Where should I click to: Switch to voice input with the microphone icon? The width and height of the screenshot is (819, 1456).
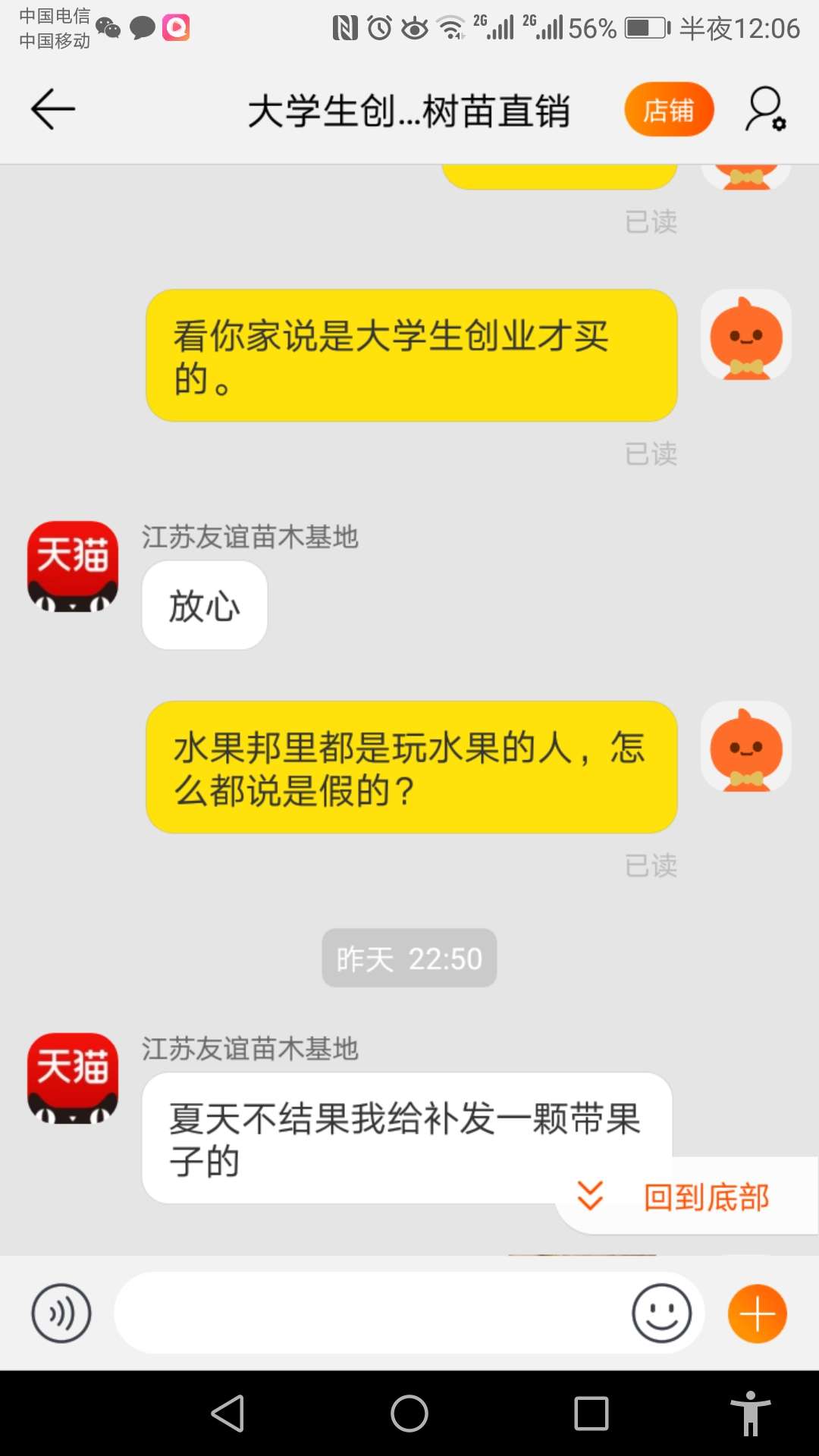[x=61, y=1313]
